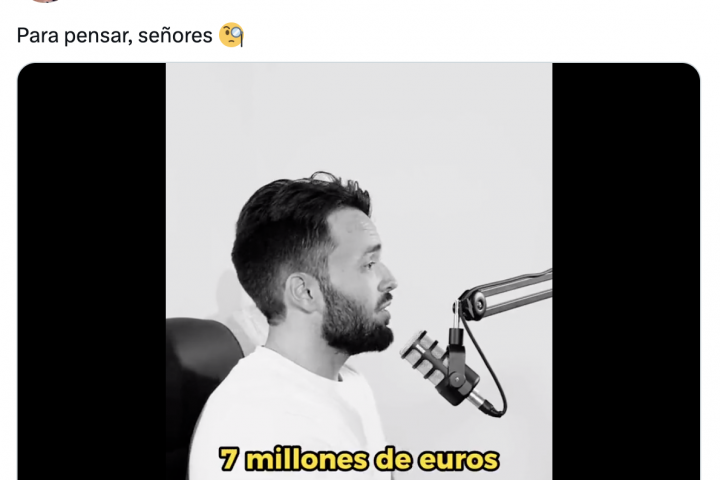Play the video in the post
Image resolution: width=720 pixels, height=480 pixels.
point(359,270)
